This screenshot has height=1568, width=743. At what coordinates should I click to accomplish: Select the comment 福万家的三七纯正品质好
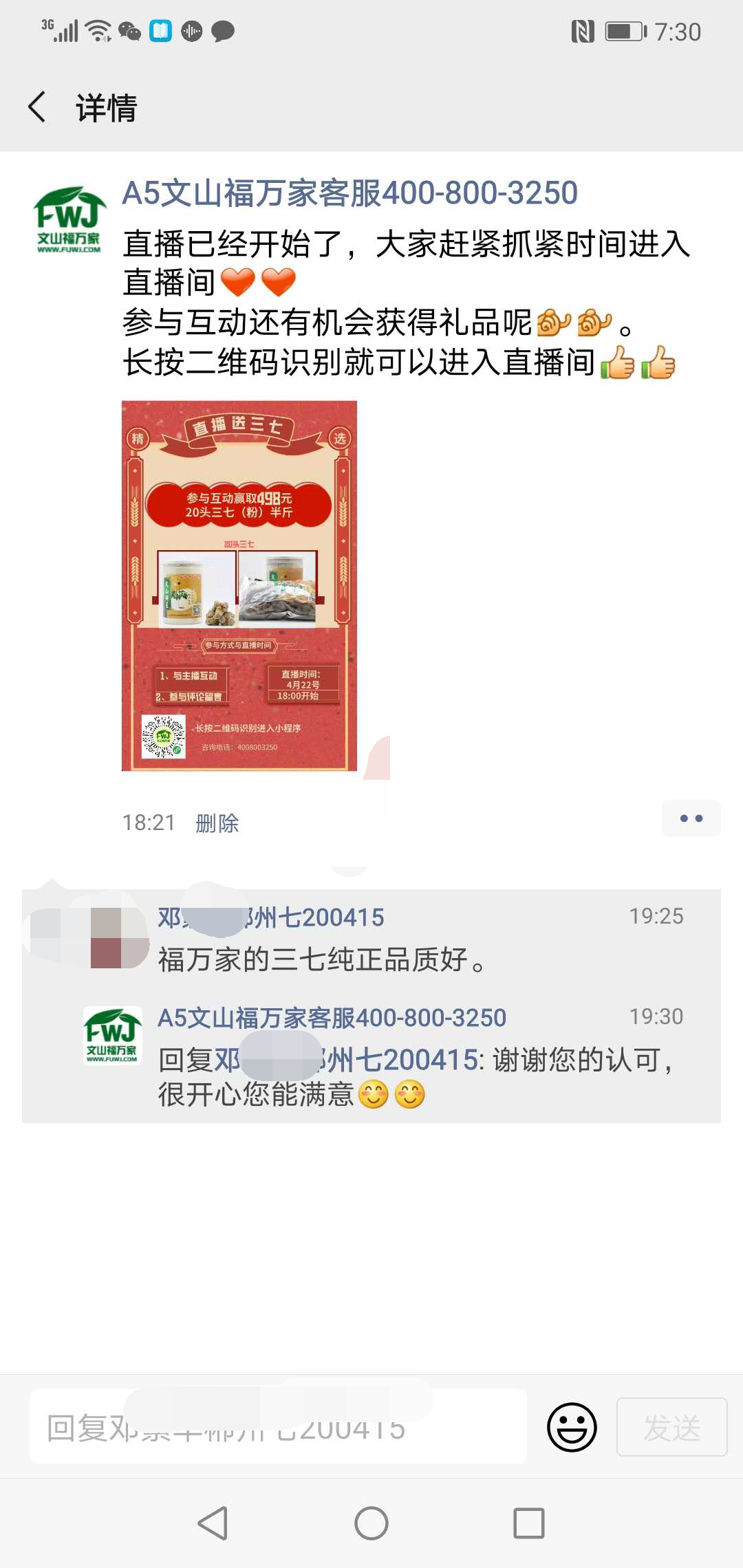point(322,959)
